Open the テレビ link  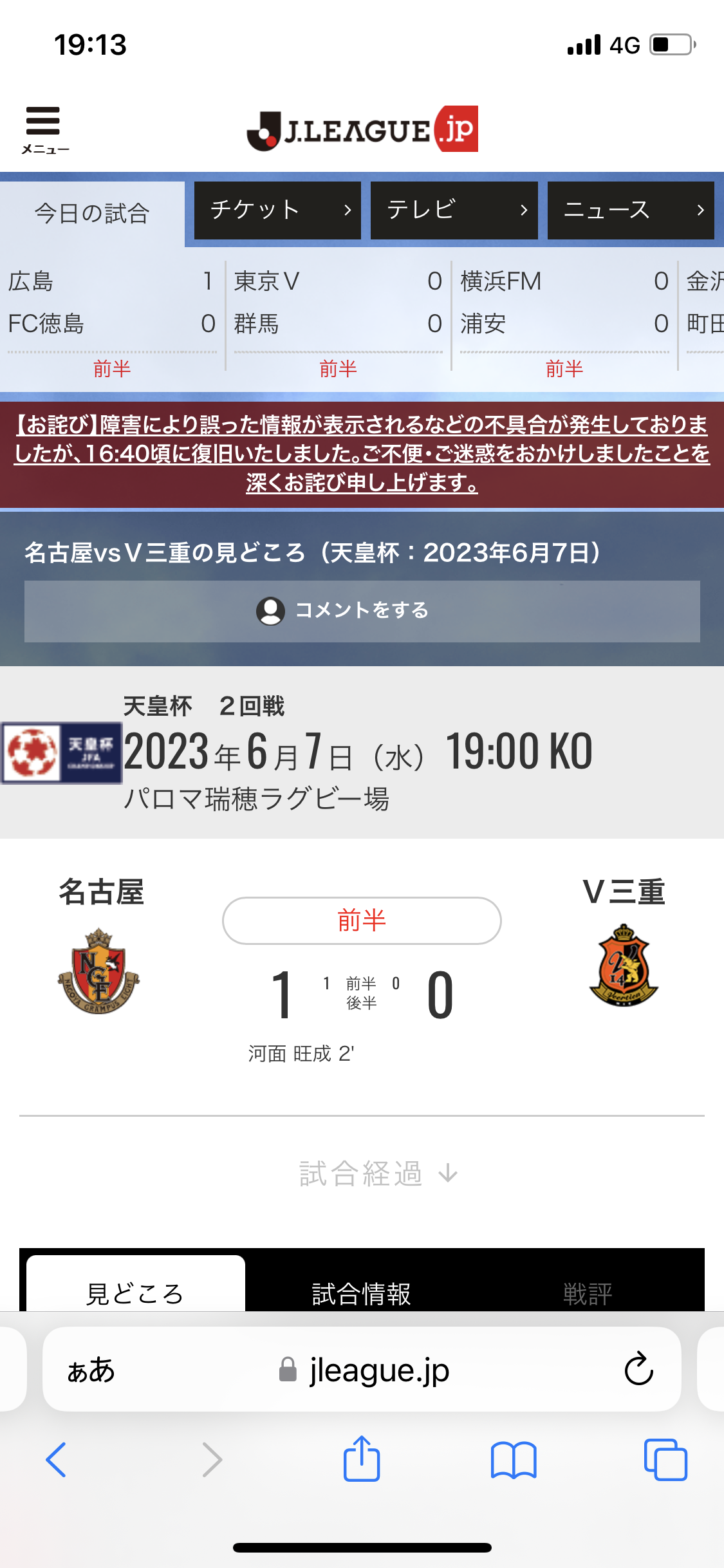click(454, 210)
